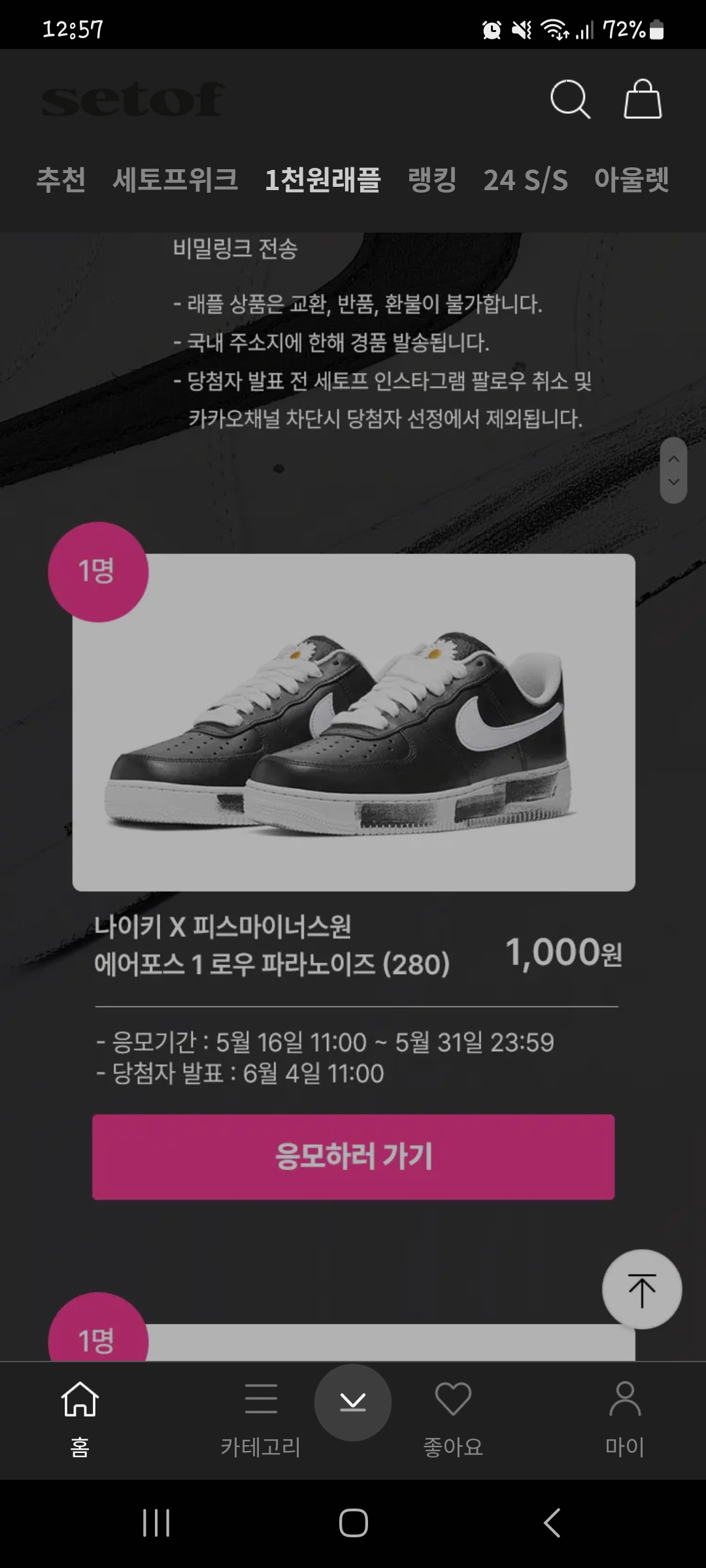This screenshot has height=1568, width=706.
Task: Switch to the 랭킹 tab
Action: pos(432,180)
